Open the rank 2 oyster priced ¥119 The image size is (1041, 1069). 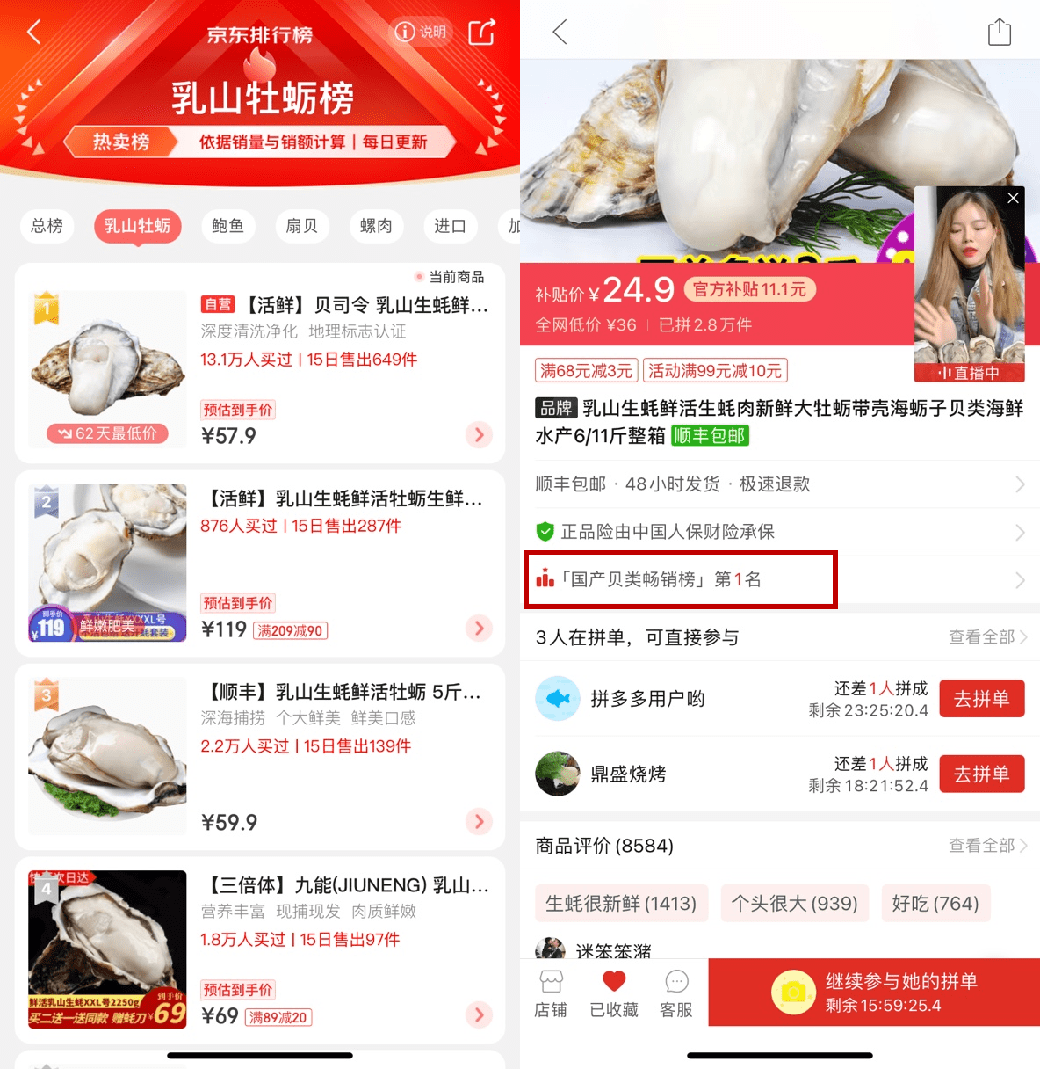[x=343, y=498]
